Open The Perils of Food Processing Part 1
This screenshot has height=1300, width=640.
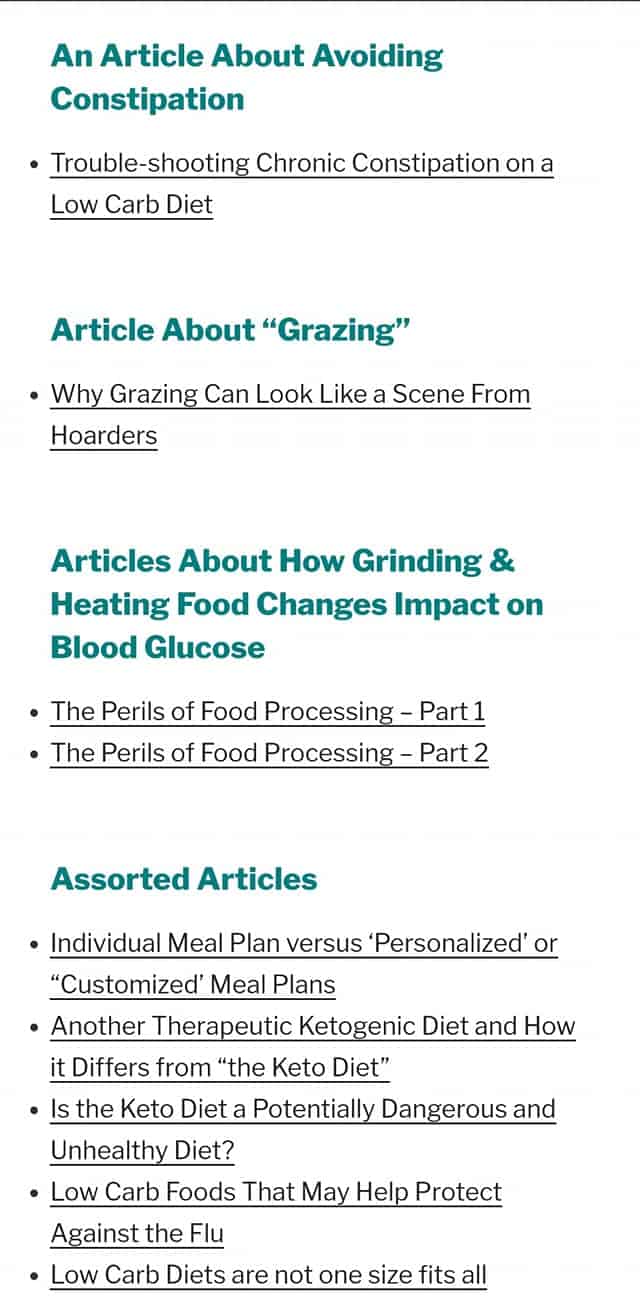[268, 711]
